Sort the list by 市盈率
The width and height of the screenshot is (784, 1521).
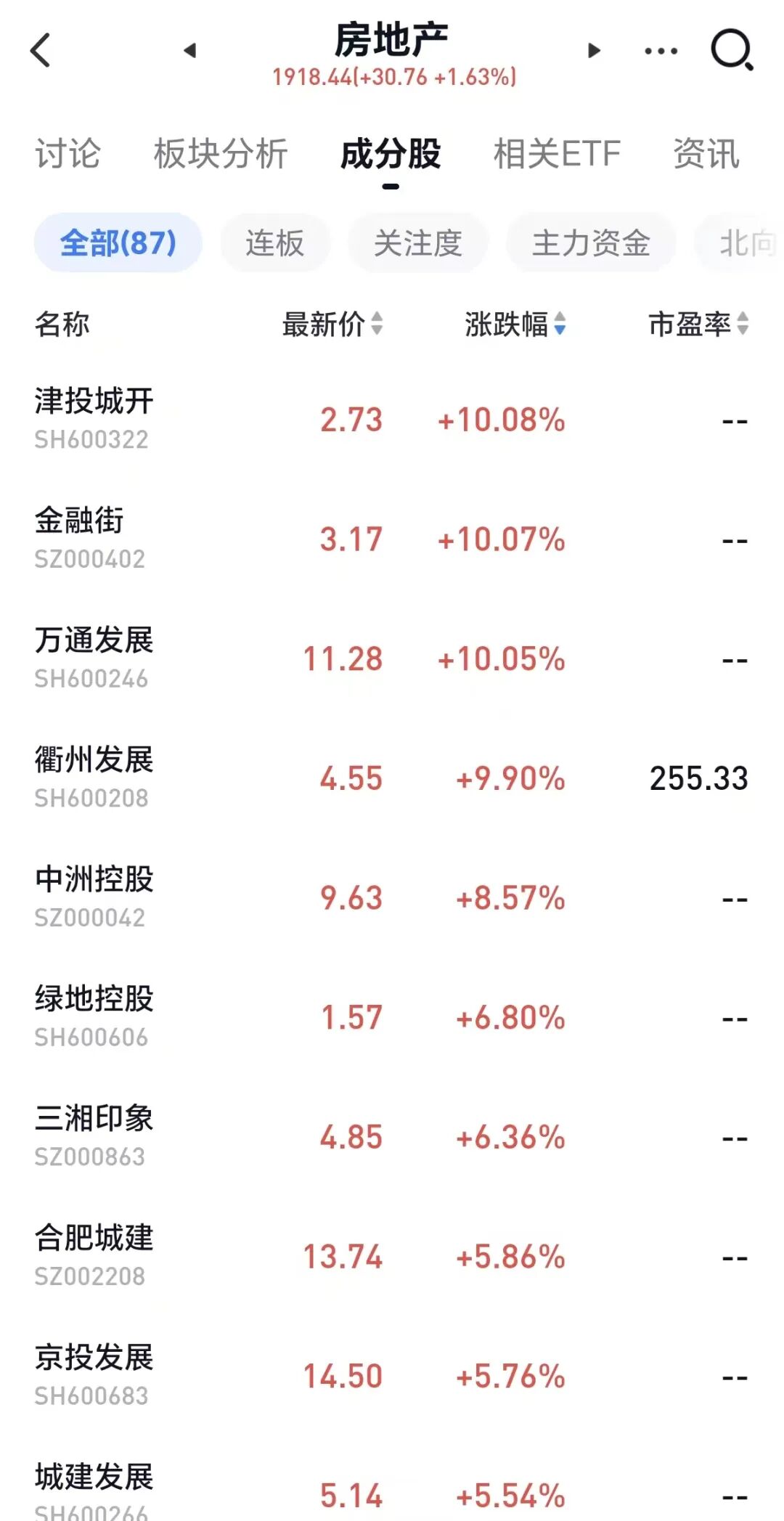pos(698,324)
